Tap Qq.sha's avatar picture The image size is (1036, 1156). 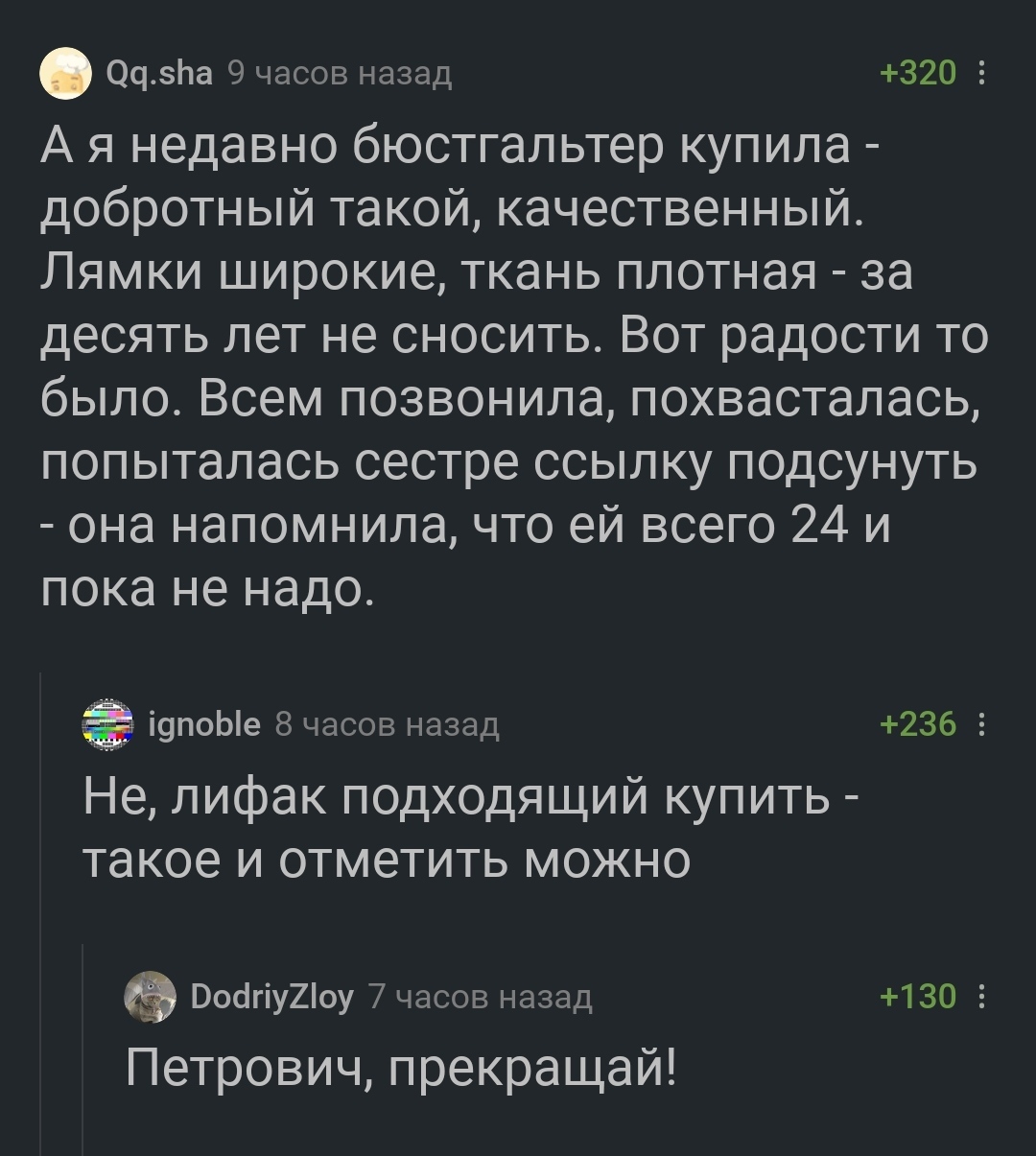coord(62,75)
